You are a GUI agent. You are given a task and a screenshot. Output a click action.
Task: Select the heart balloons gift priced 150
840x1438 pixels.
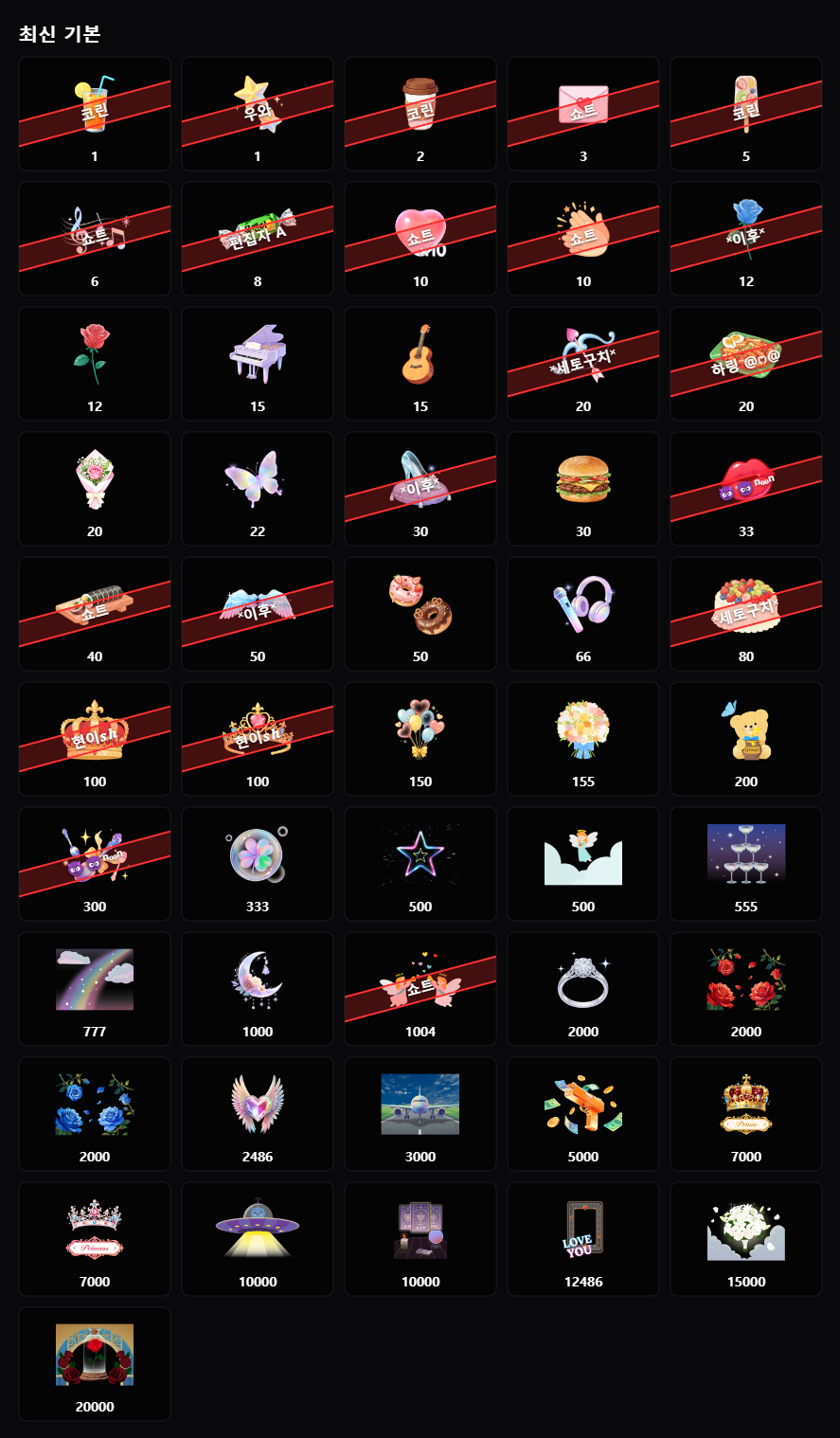coord(420,739)
